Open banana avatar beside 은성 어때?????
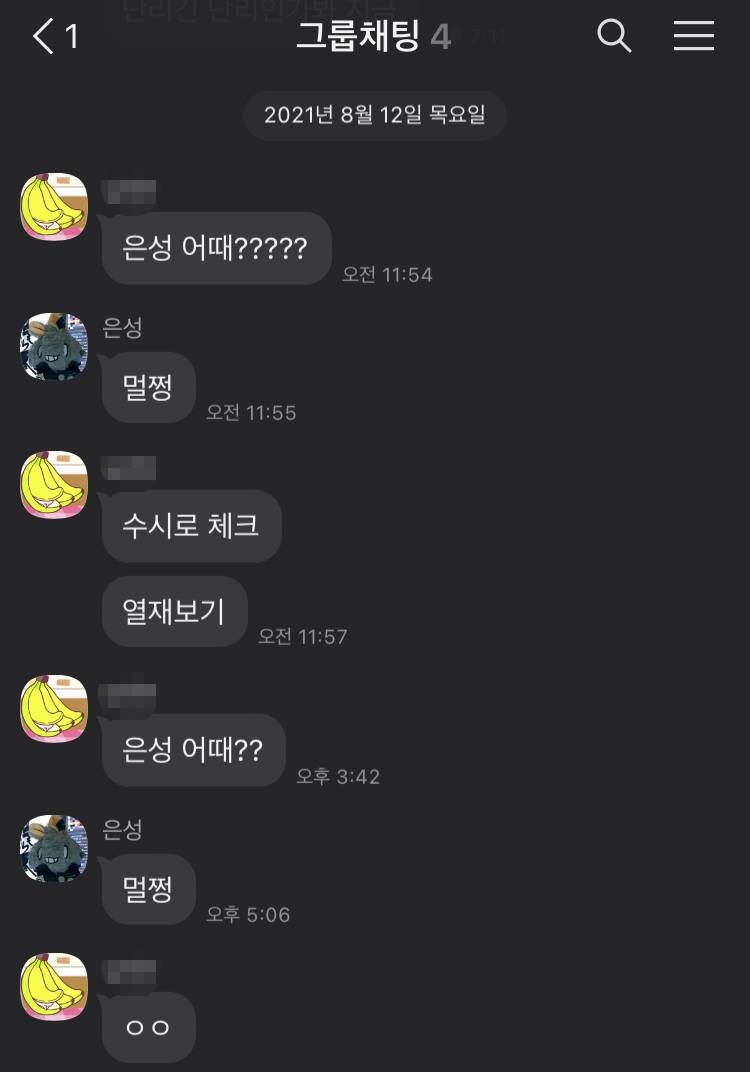The image size is (750, 1072). tap(54, 207)
